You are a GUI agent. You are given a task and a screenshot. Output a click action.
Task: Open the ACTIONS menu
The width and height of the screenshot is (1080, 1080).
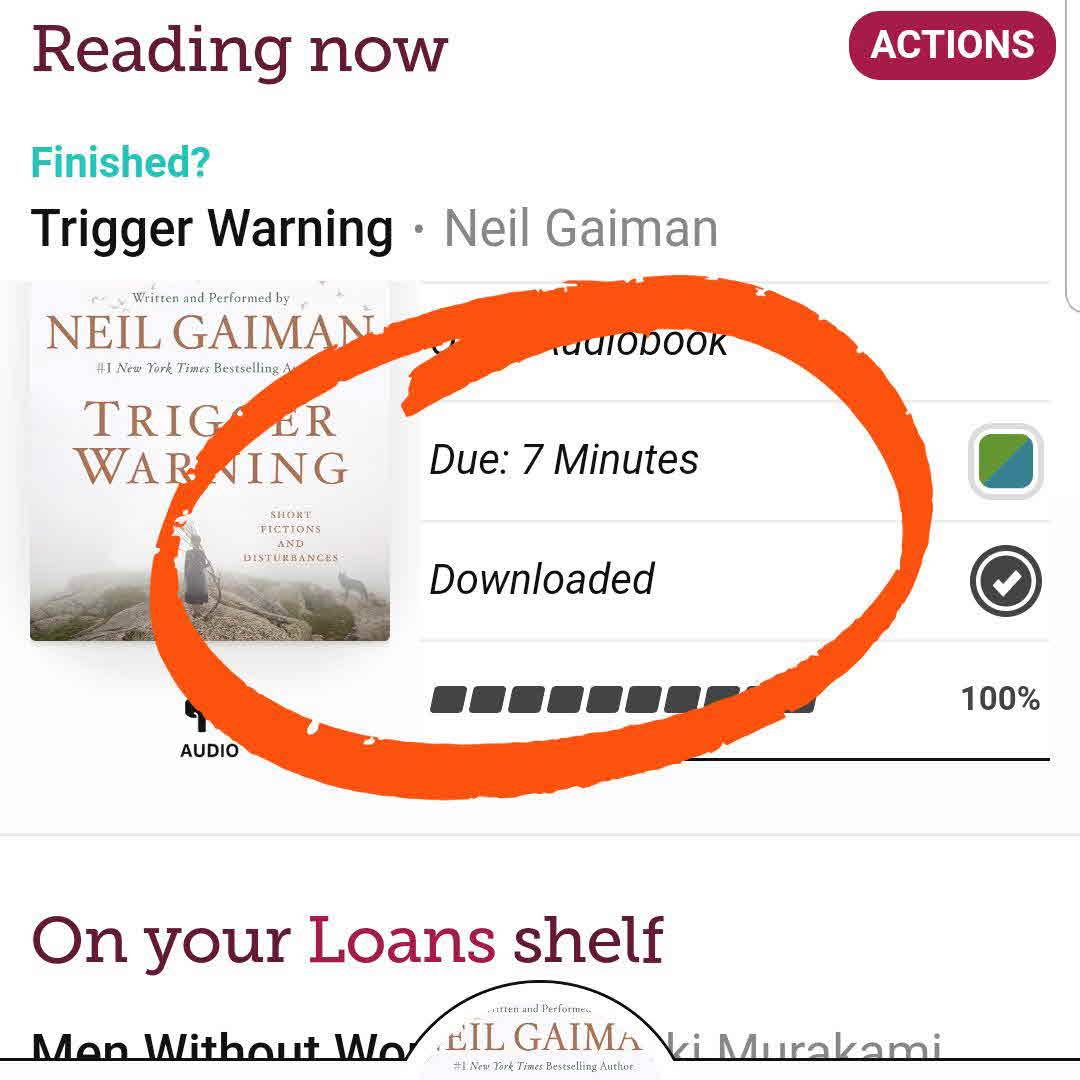pos(951,45)
